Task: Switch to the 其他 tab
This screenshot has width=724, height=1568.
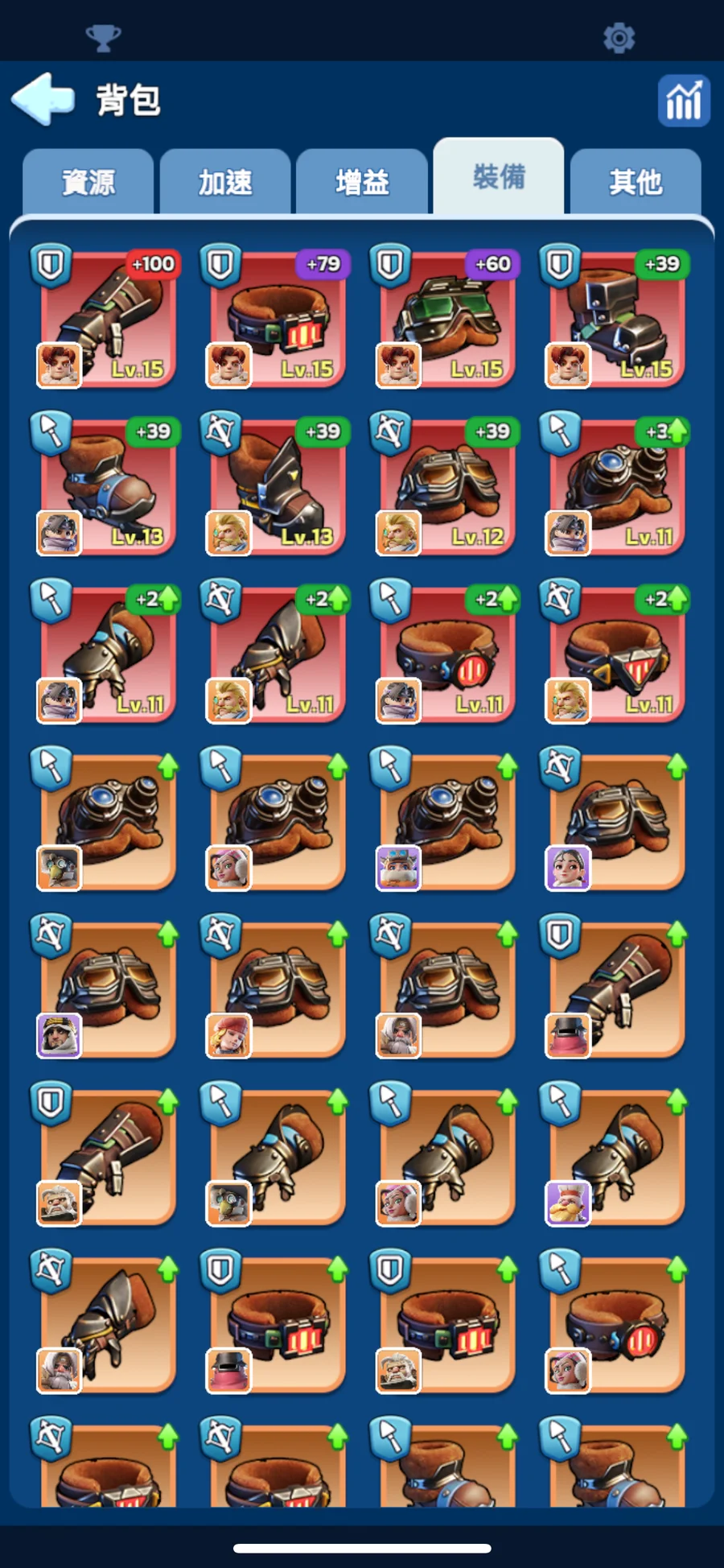Action: (x=636, y=181)
